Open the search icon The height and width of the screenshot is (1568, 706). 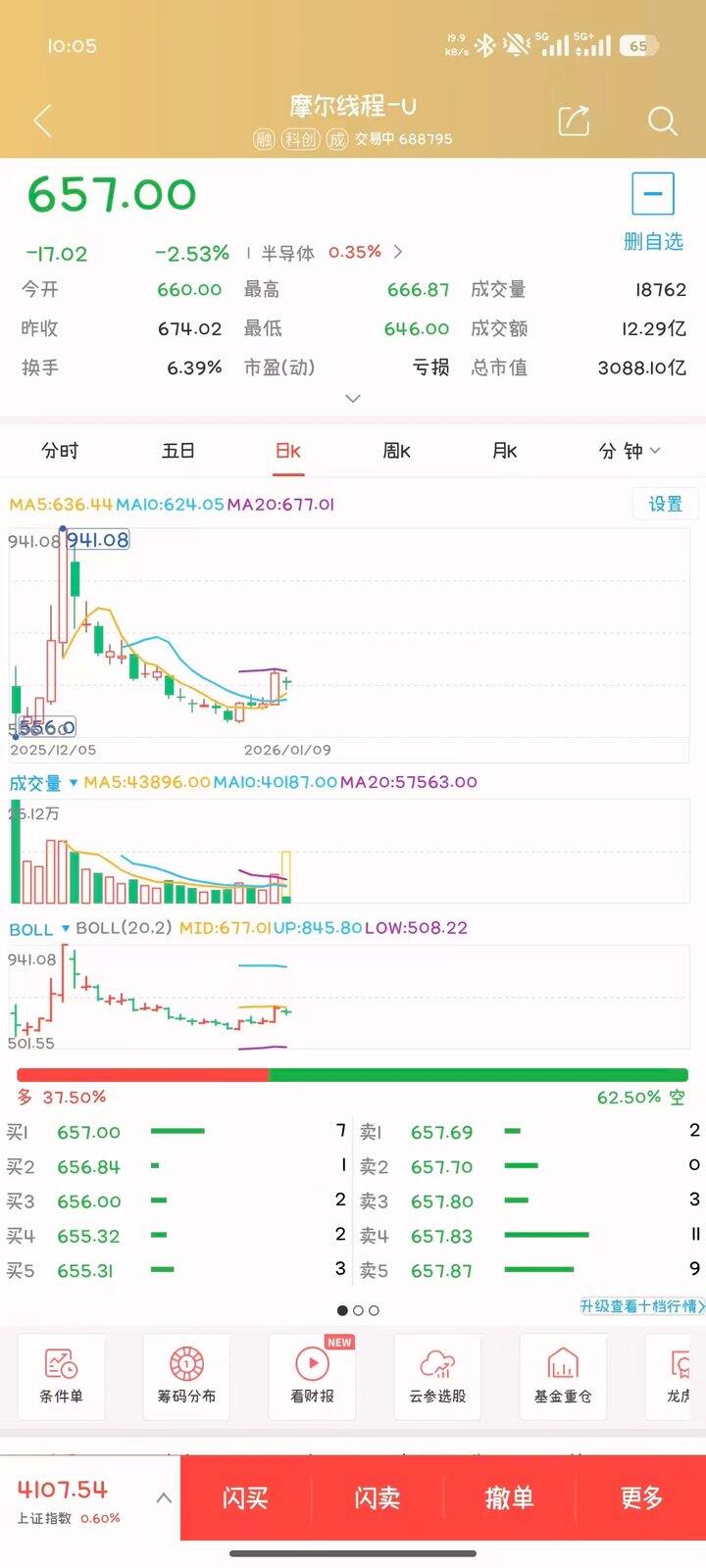click(662, 120)
